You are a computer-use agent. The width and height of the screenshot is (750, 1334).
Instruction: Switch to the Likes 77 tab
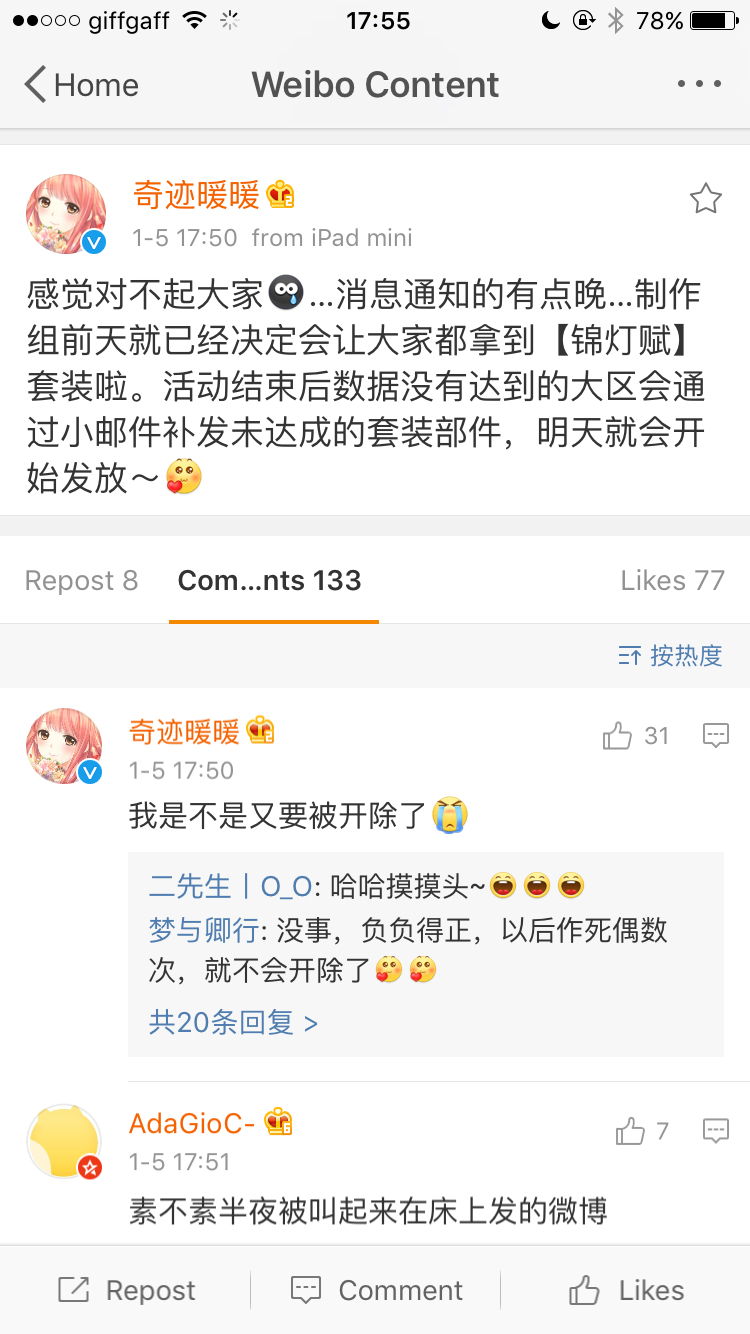(x=672, y=580)
